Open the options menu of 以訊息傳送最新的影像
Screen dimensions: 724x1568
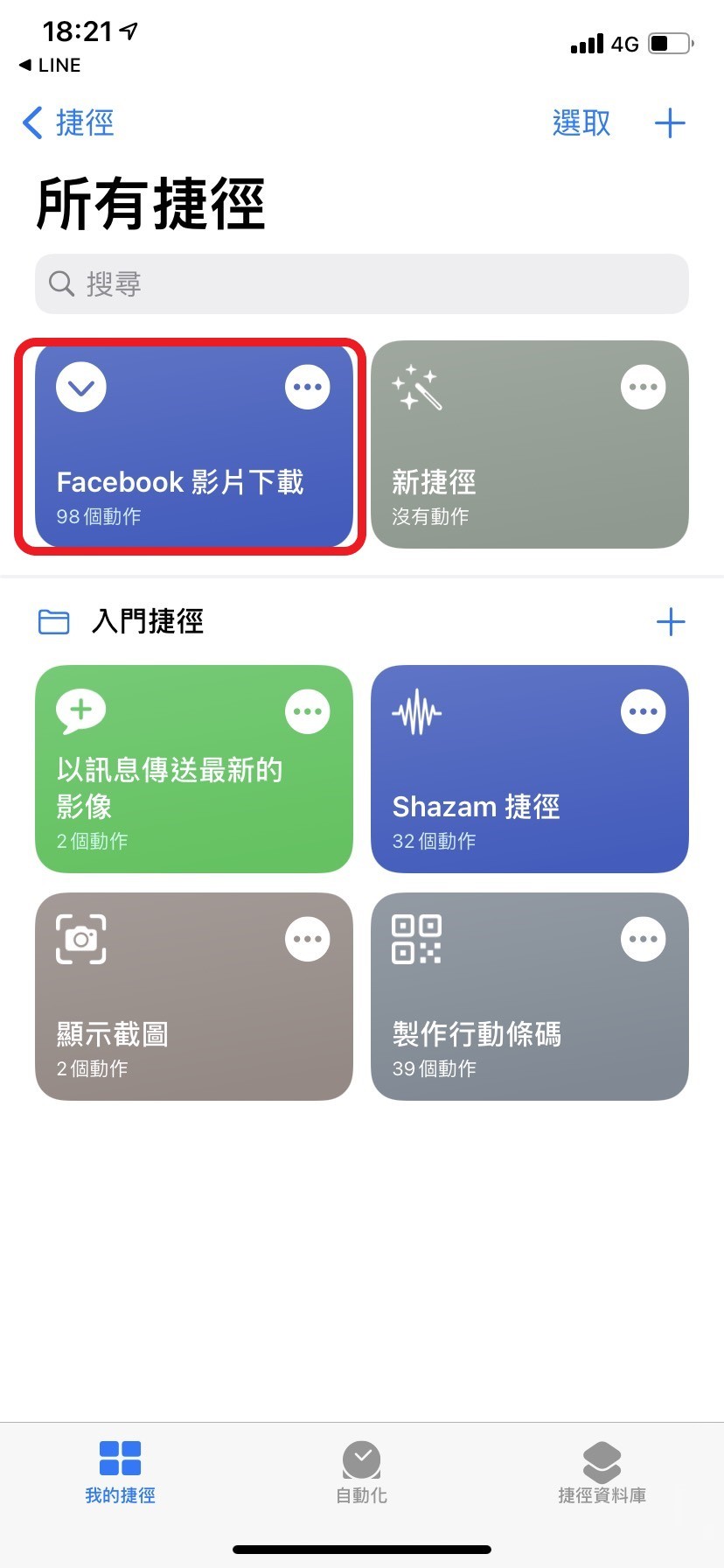(x=308, y=711)
